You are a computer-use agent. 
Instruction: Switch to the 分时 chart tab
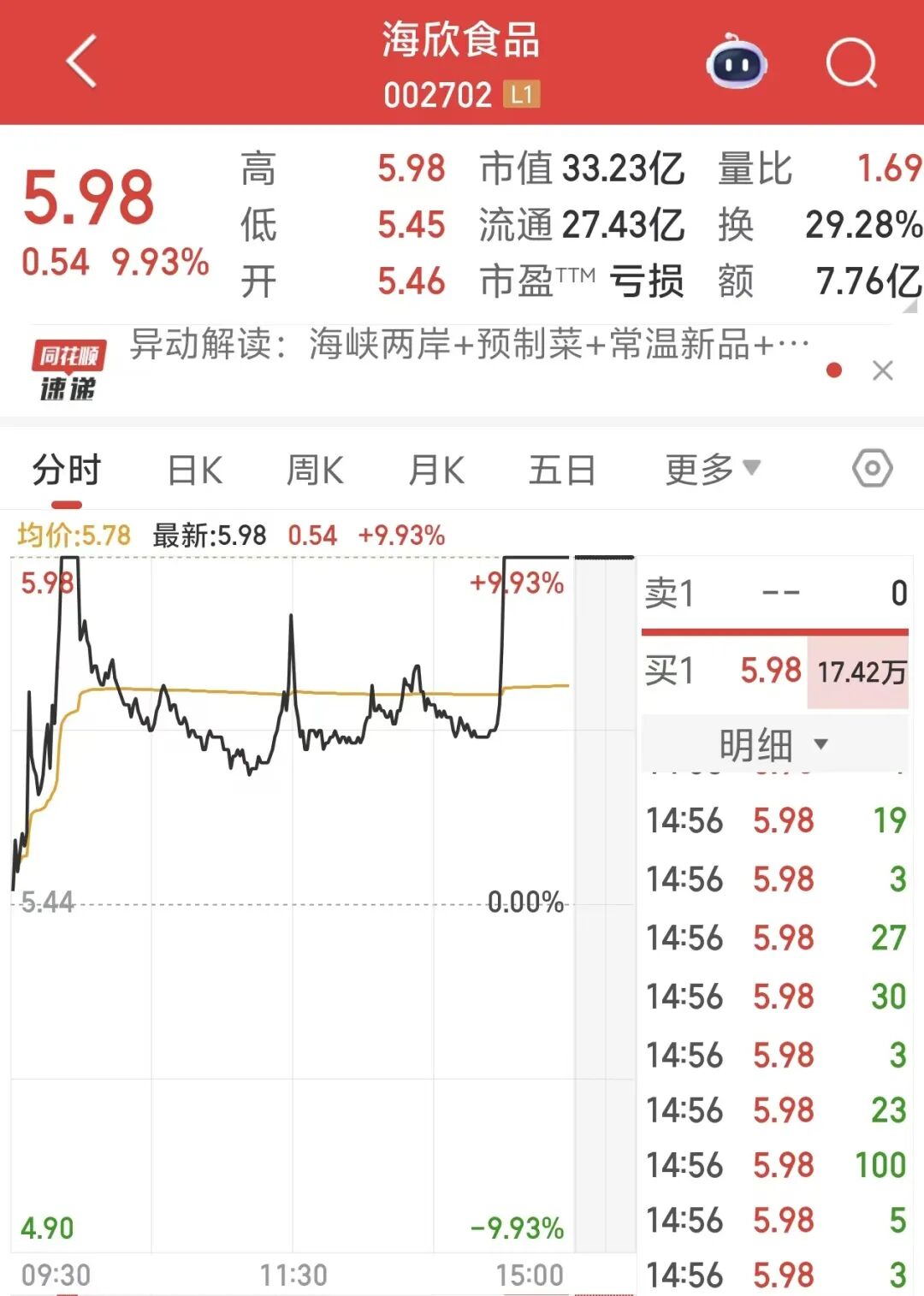(67, 470)
